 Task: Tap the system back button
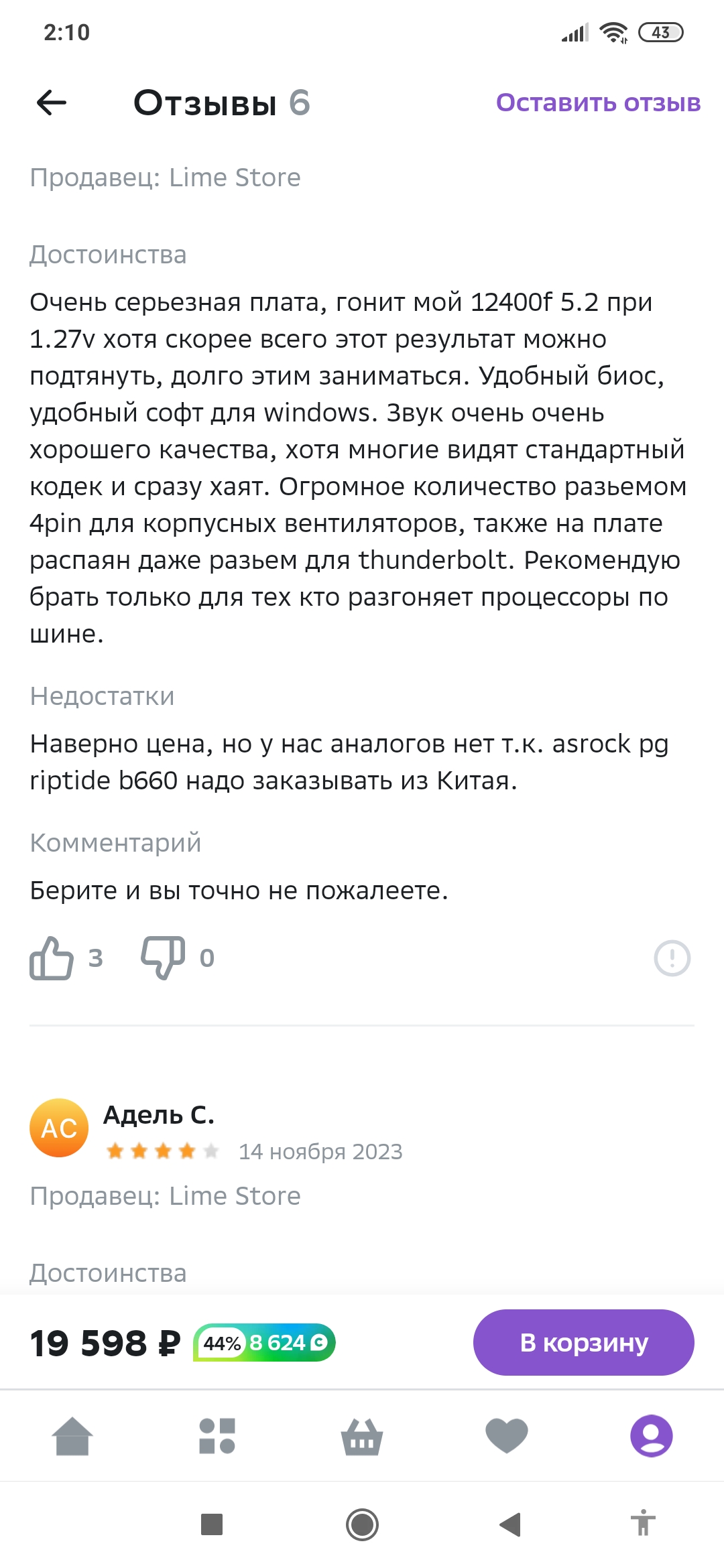(x=511, y=1524)
